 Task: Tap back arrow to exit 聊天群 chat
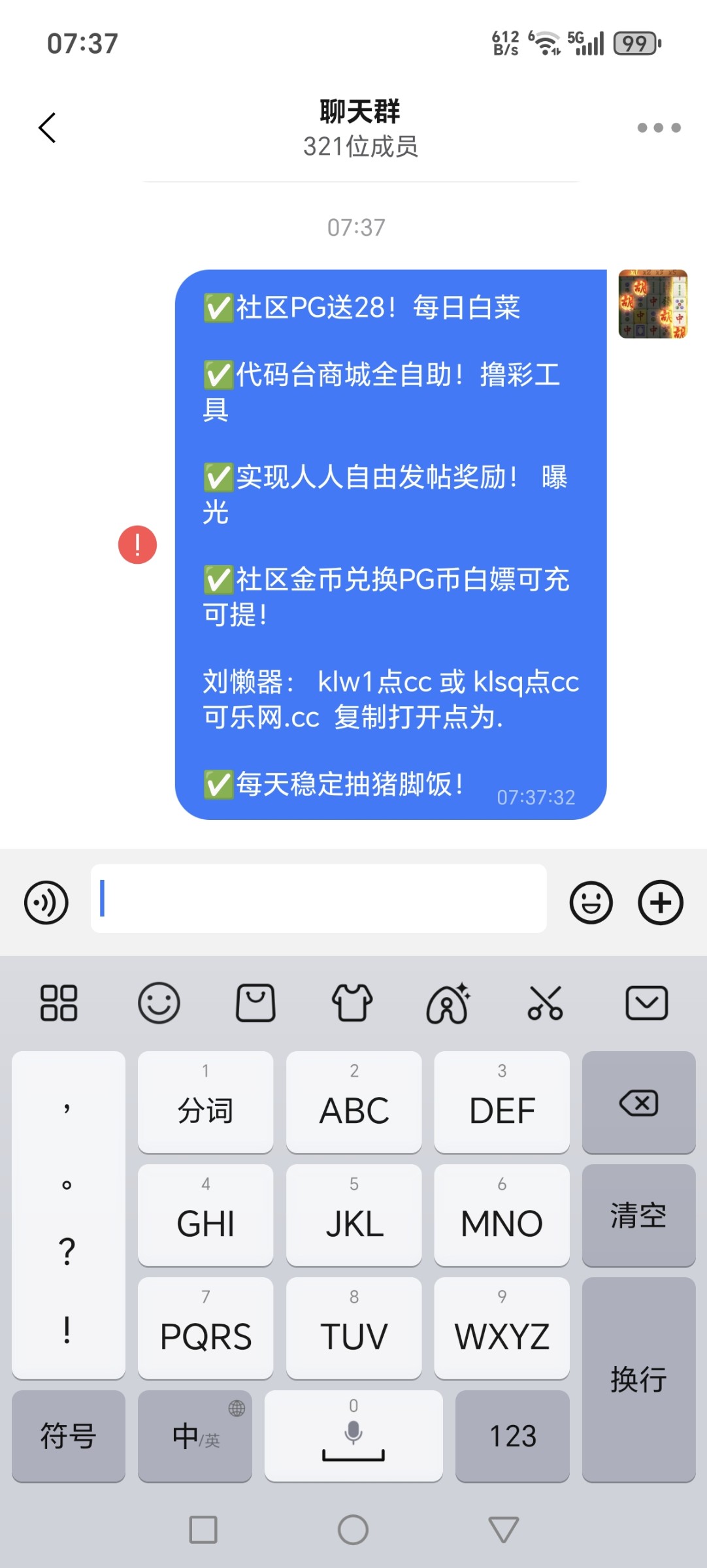coord(47,128)
